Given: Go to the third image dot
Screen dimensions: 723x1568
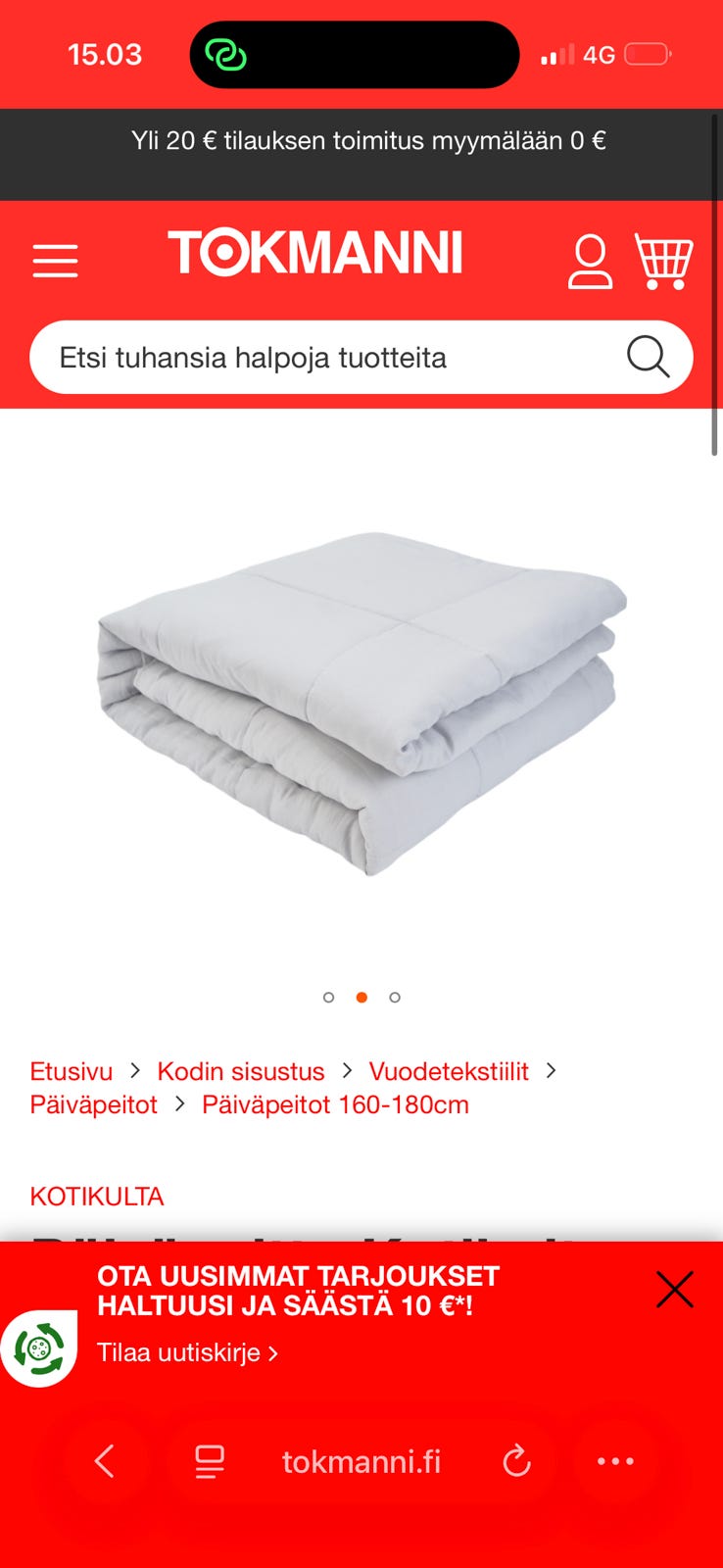Looking at the screenshot, I should (x=395, y=997).
